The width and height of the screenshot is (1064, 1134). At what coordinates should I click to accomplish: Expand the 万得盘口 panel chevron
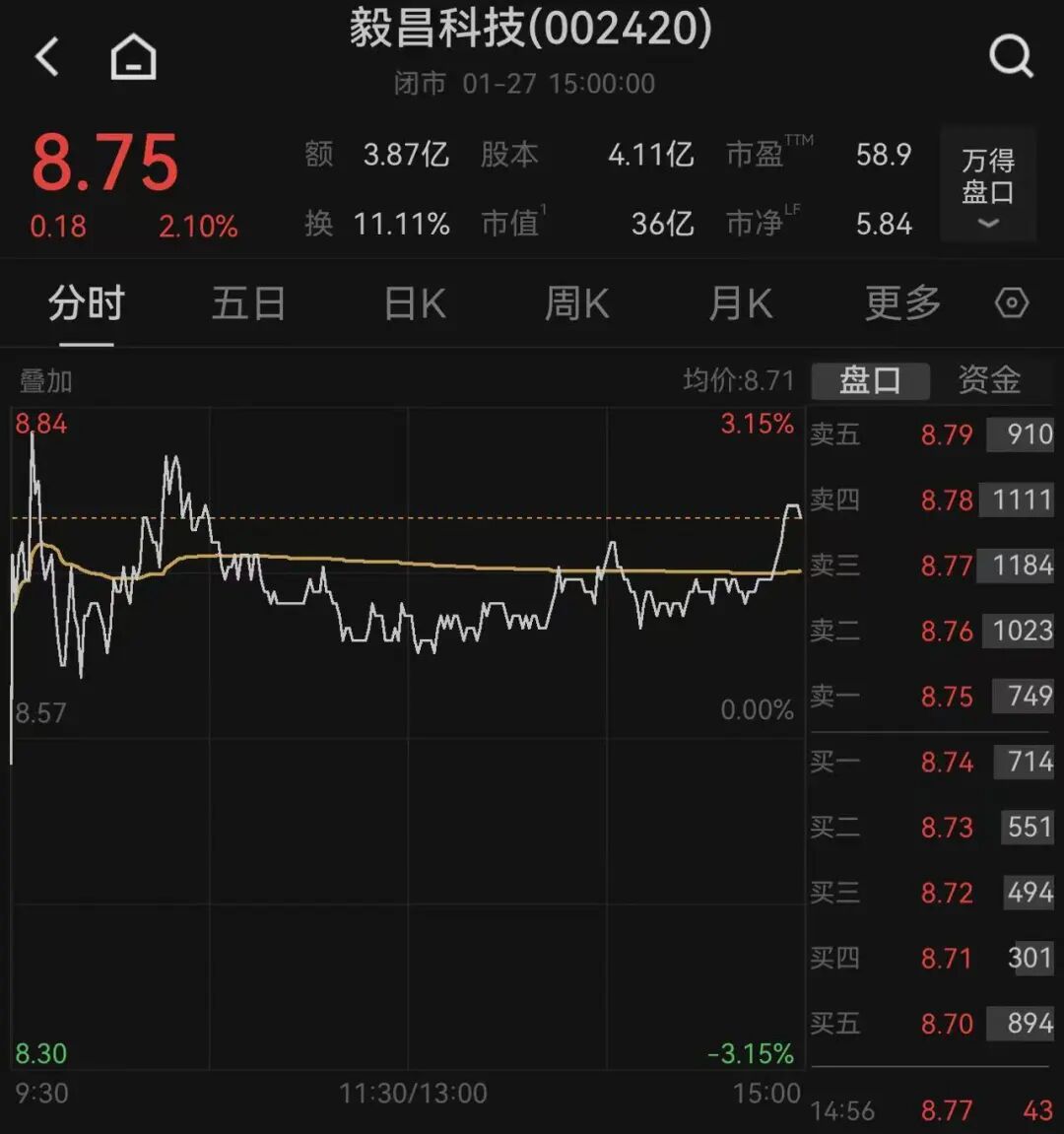pos(986,225)
